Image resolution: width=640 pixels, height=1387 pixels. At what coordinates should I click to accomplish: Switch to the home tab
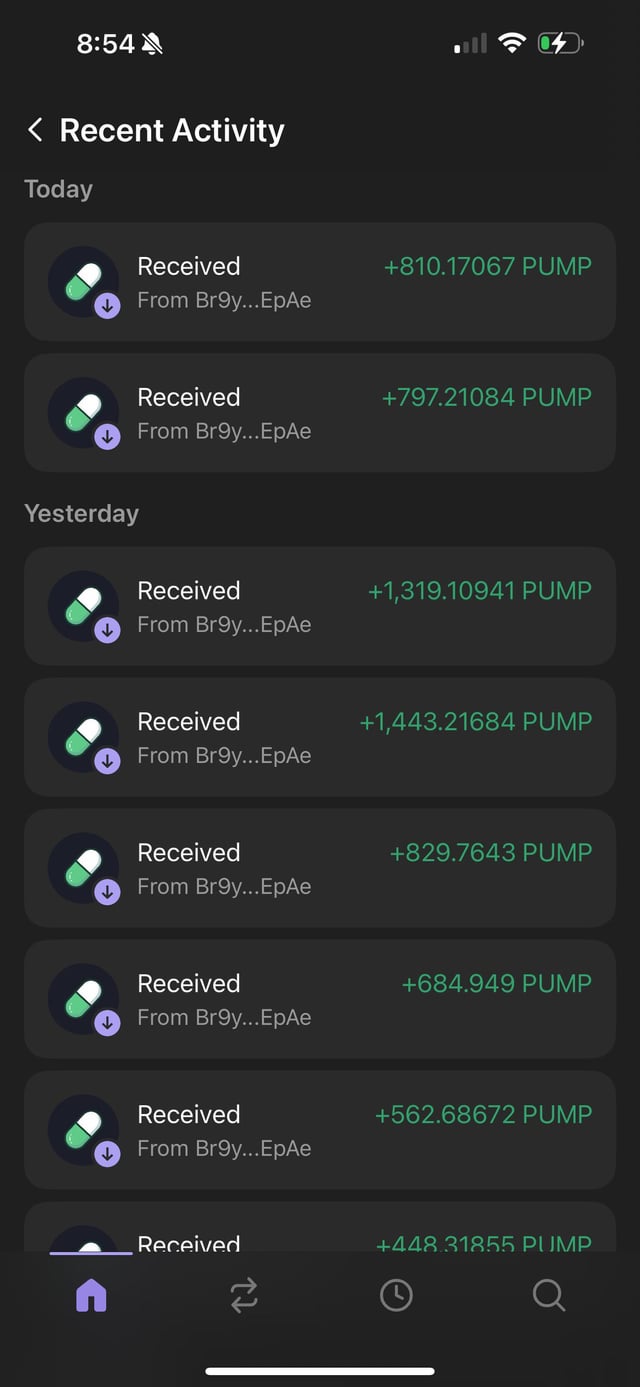[x=91, y=1296]
